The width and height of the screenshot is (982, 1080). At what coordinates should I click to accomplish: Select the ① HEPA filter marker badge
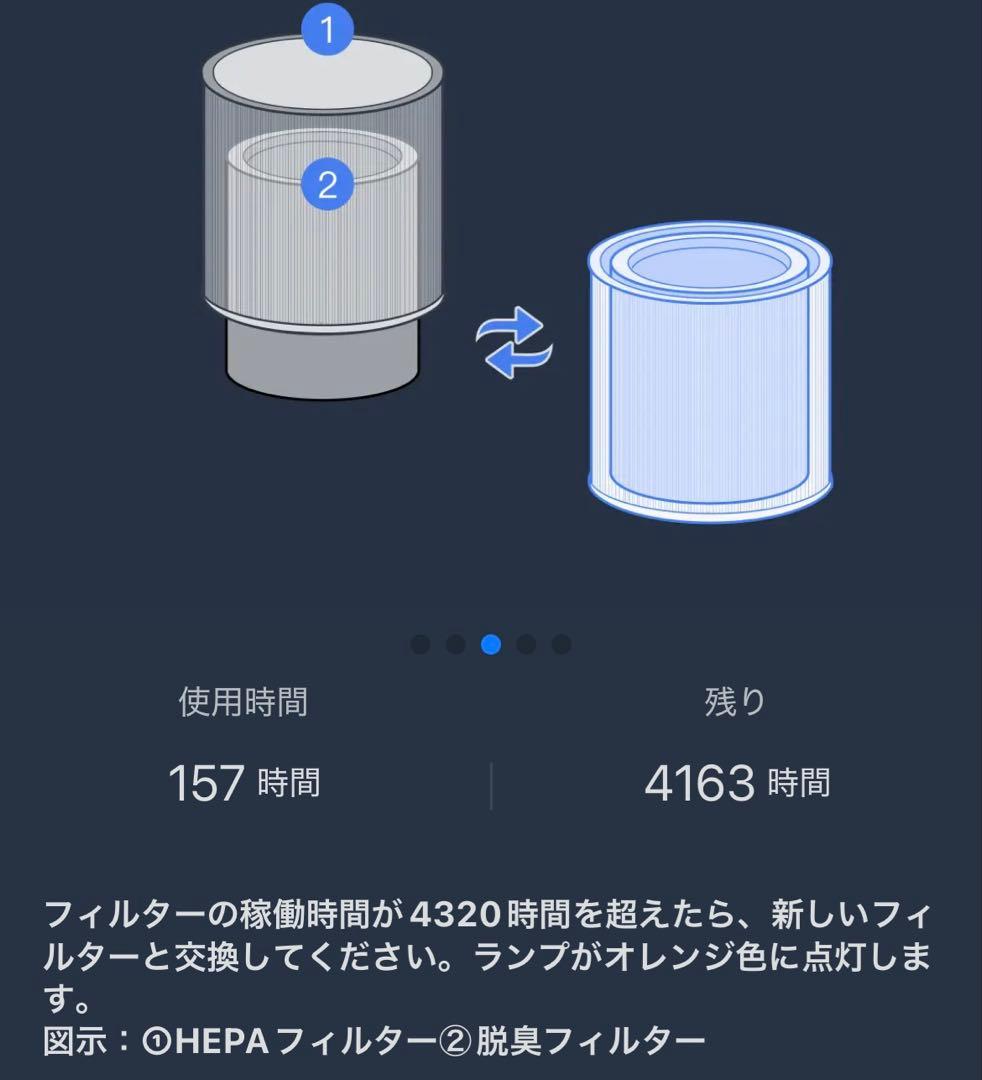[x=326, y=31]
